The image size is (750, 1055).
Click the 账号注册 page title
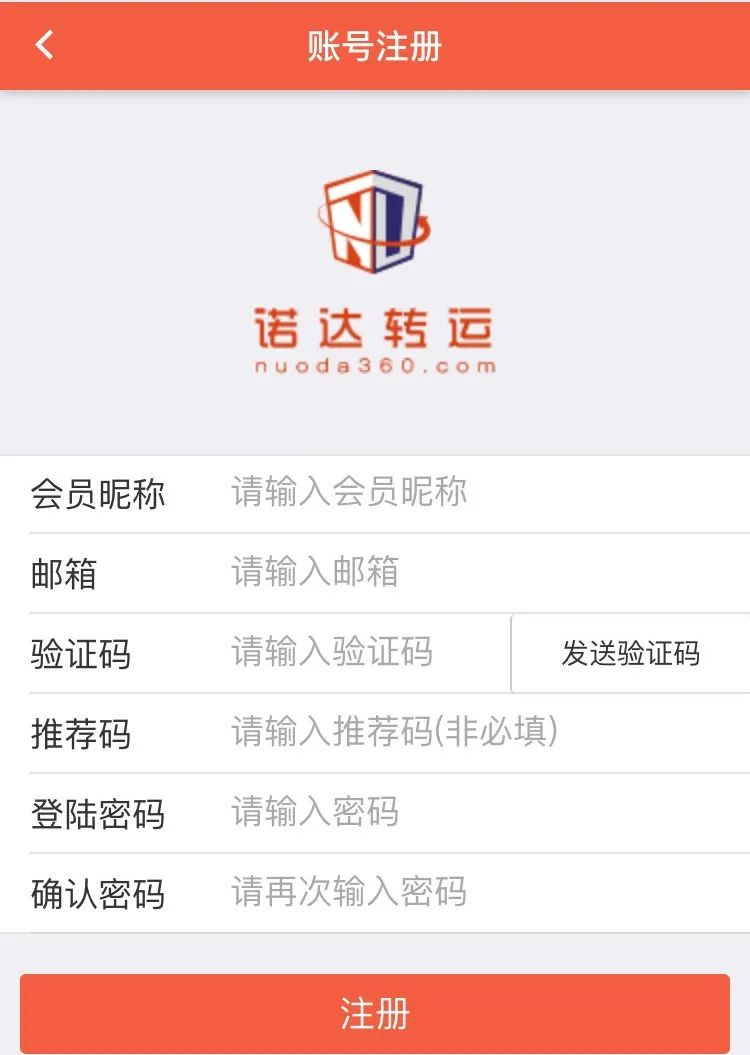tap(375, 45)
